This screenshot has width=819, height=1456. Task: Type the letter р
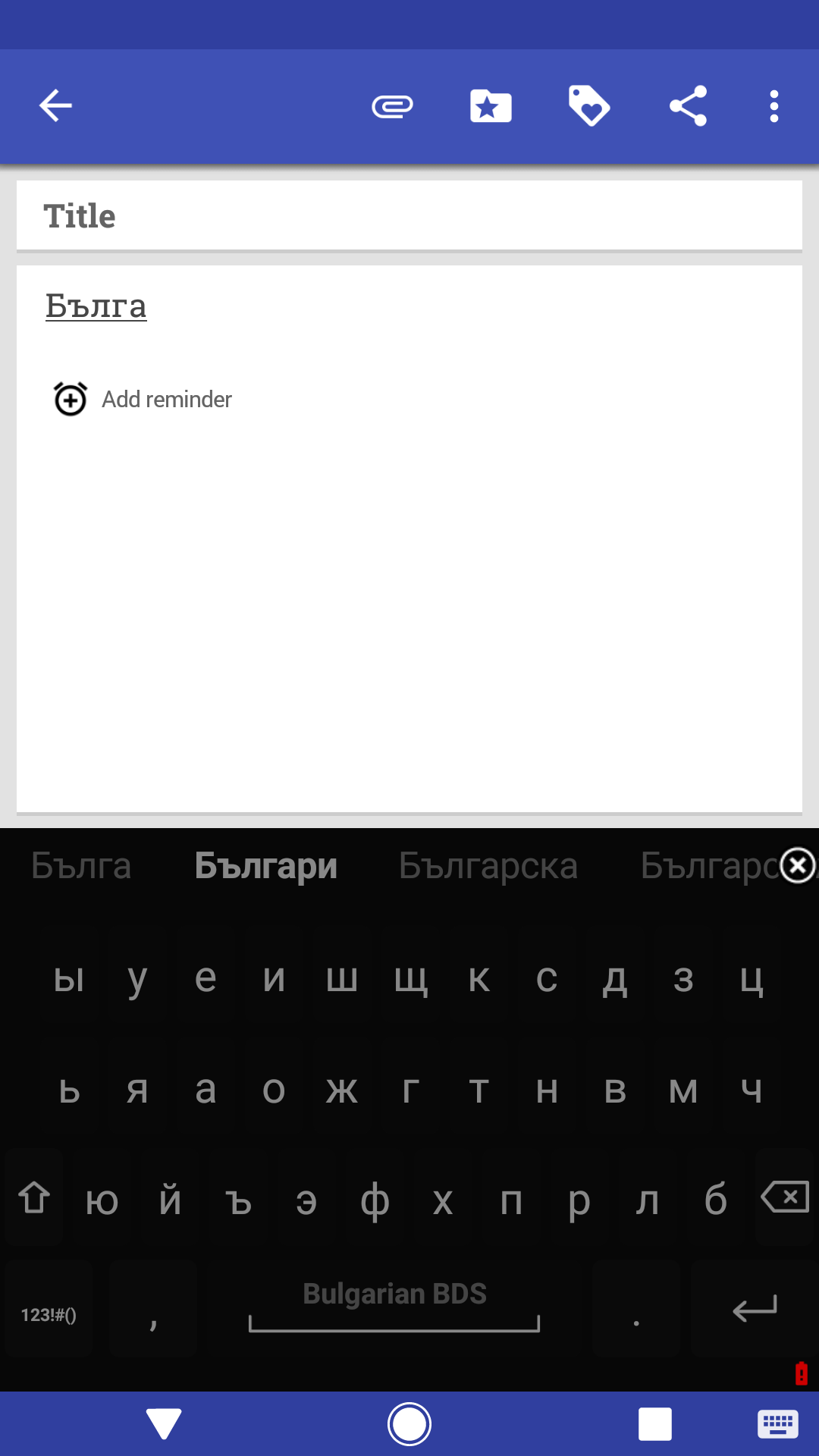point(579,1200)
